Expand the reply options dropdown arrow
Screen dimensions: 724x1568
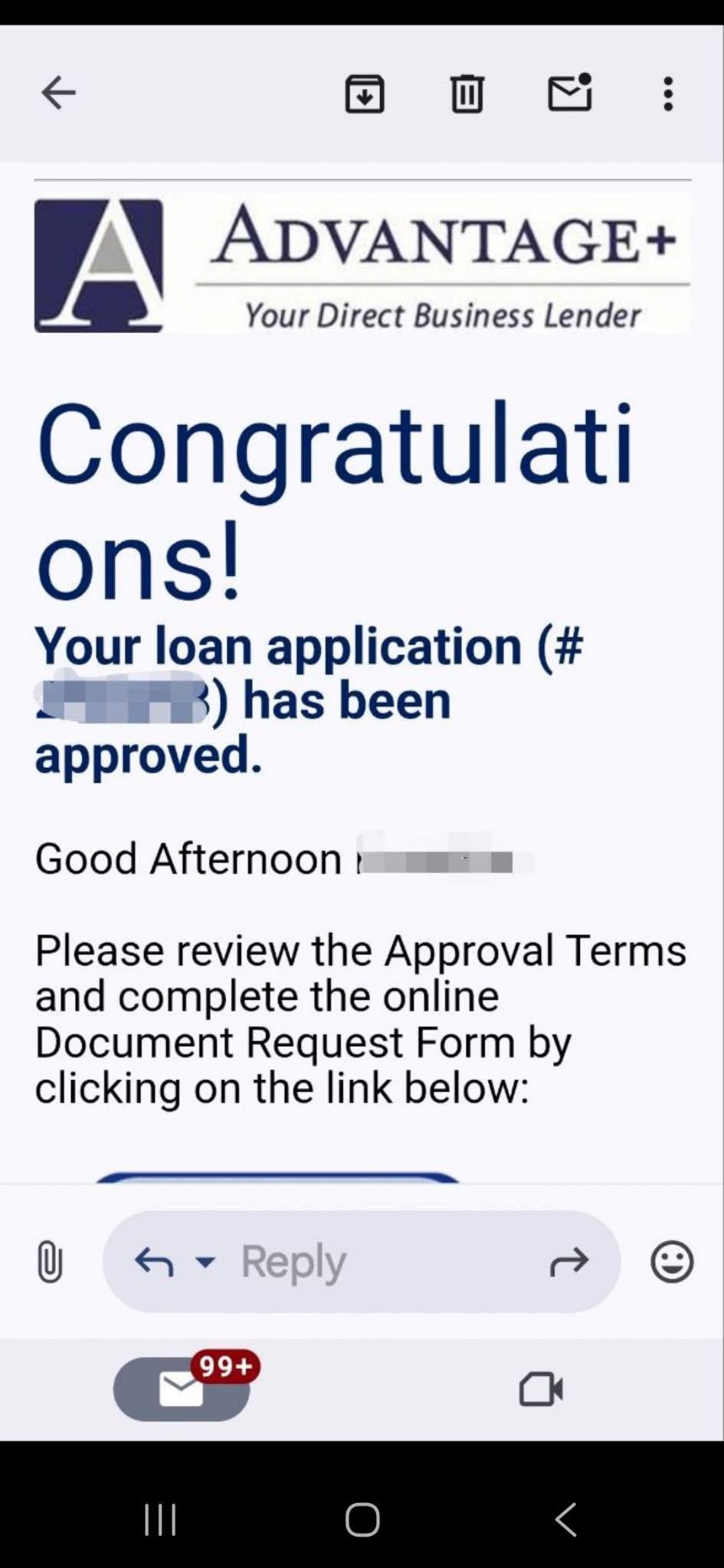[205, 1262]
